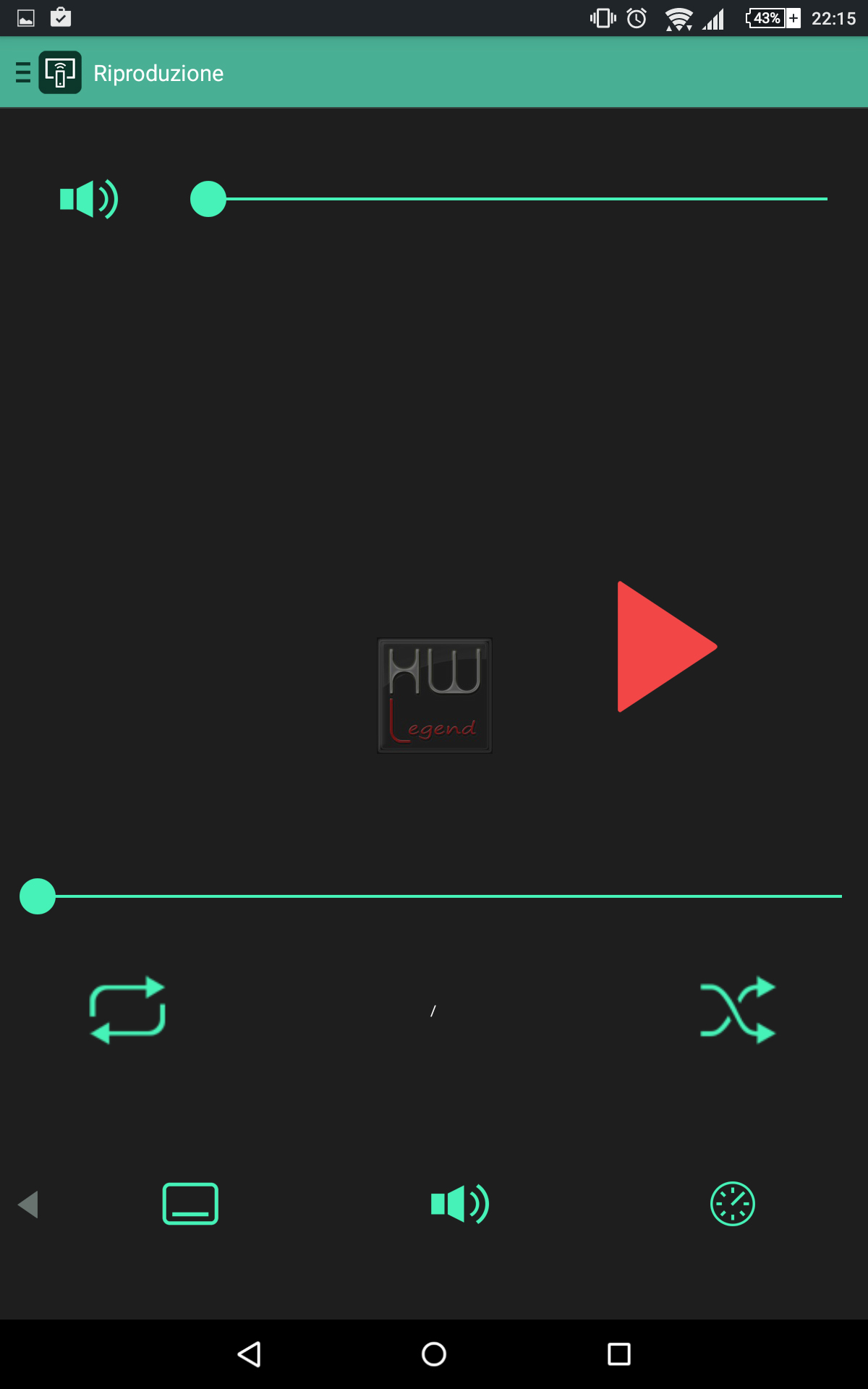Toggle repeat mode
868x1389 pixels.
click(127, 1010)
